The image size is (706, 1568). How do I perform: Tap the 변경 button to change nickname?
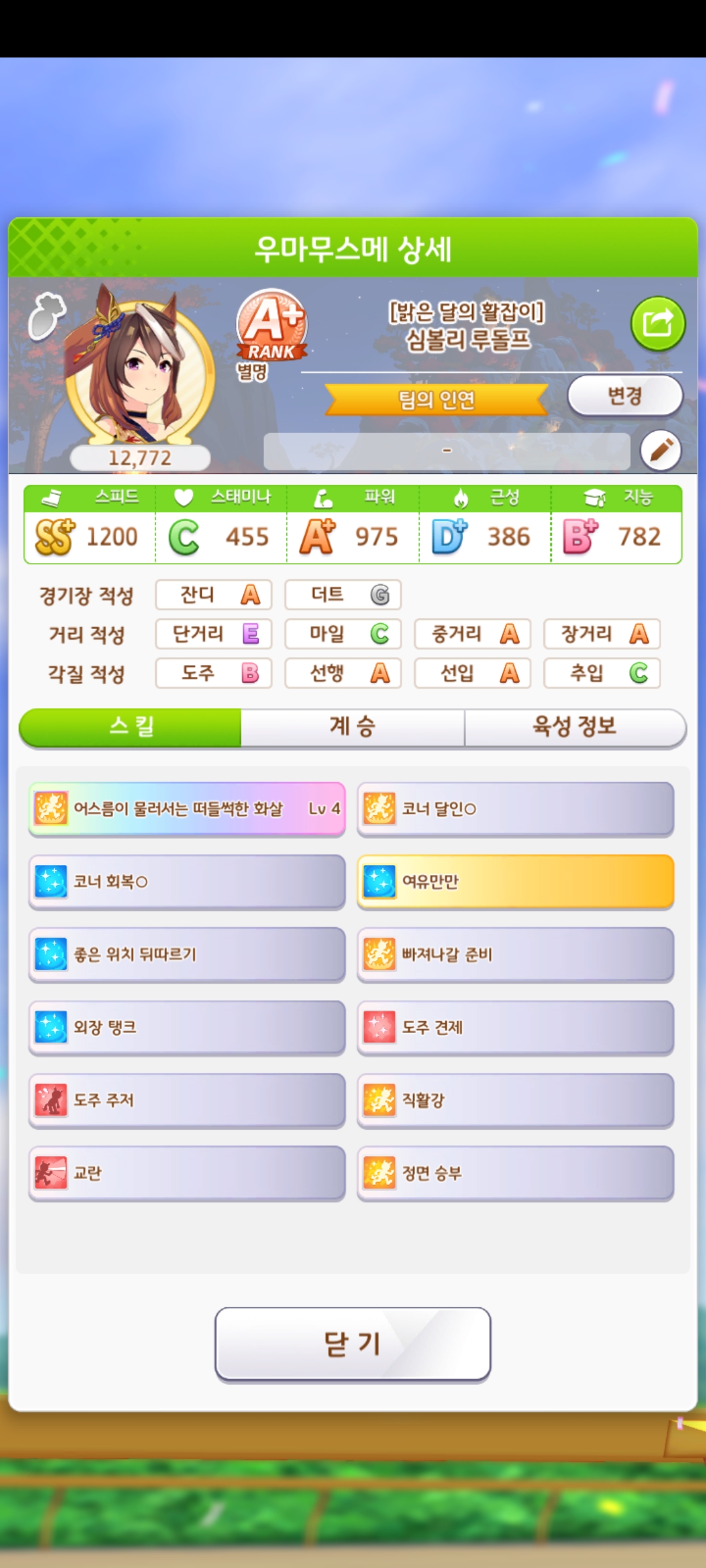(624, 395)
